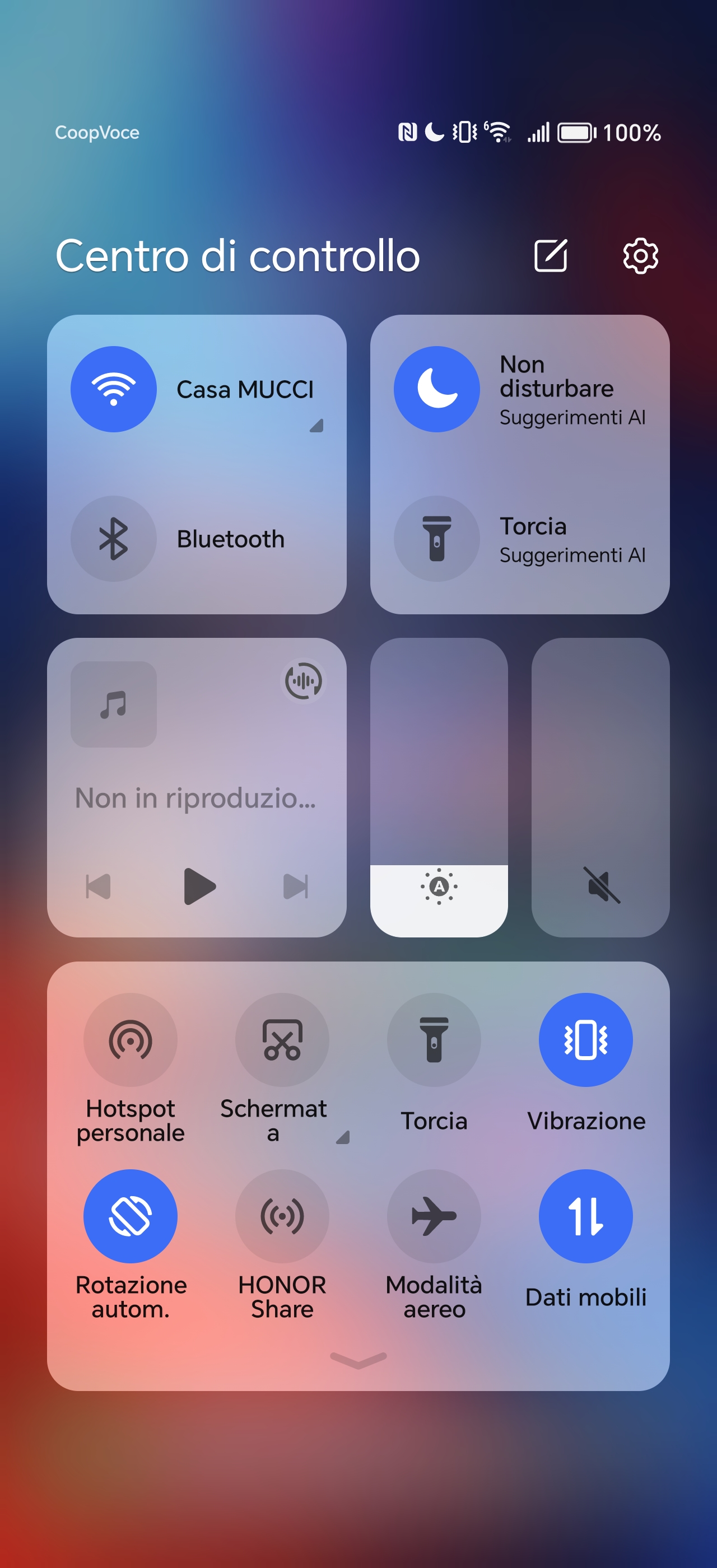Skip to the previous track

pos(99,886)
